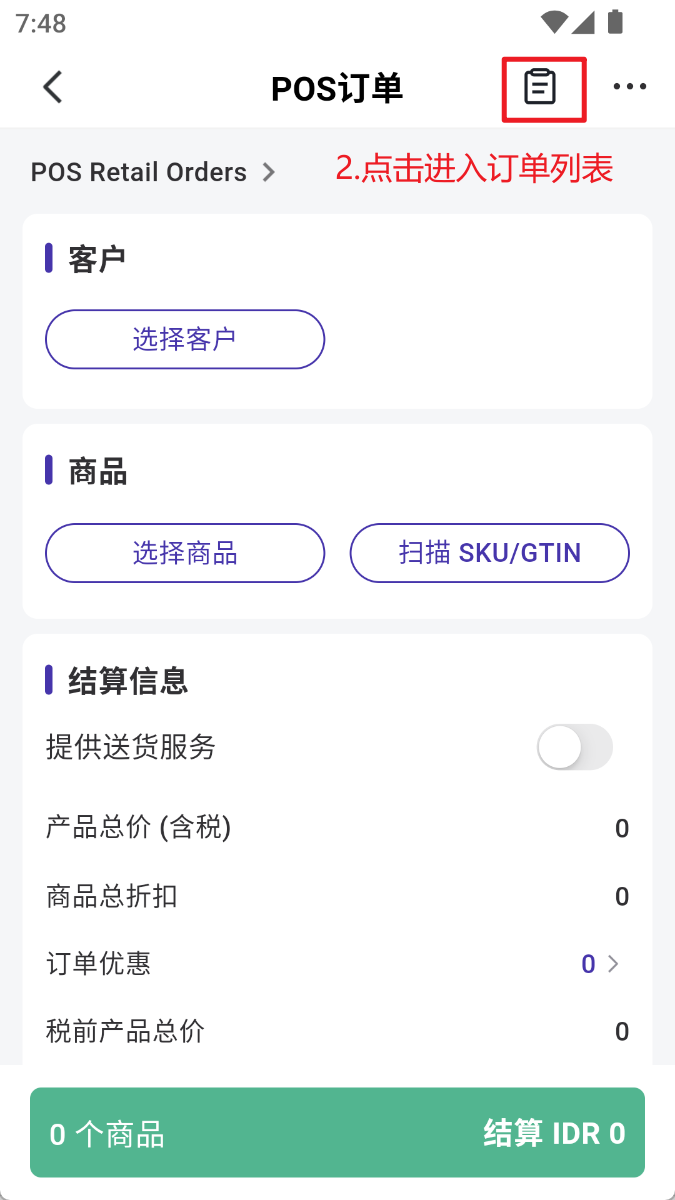Open the POS Retail Orders selector
Screen dimensions: 675x1200
coord(153,172)
